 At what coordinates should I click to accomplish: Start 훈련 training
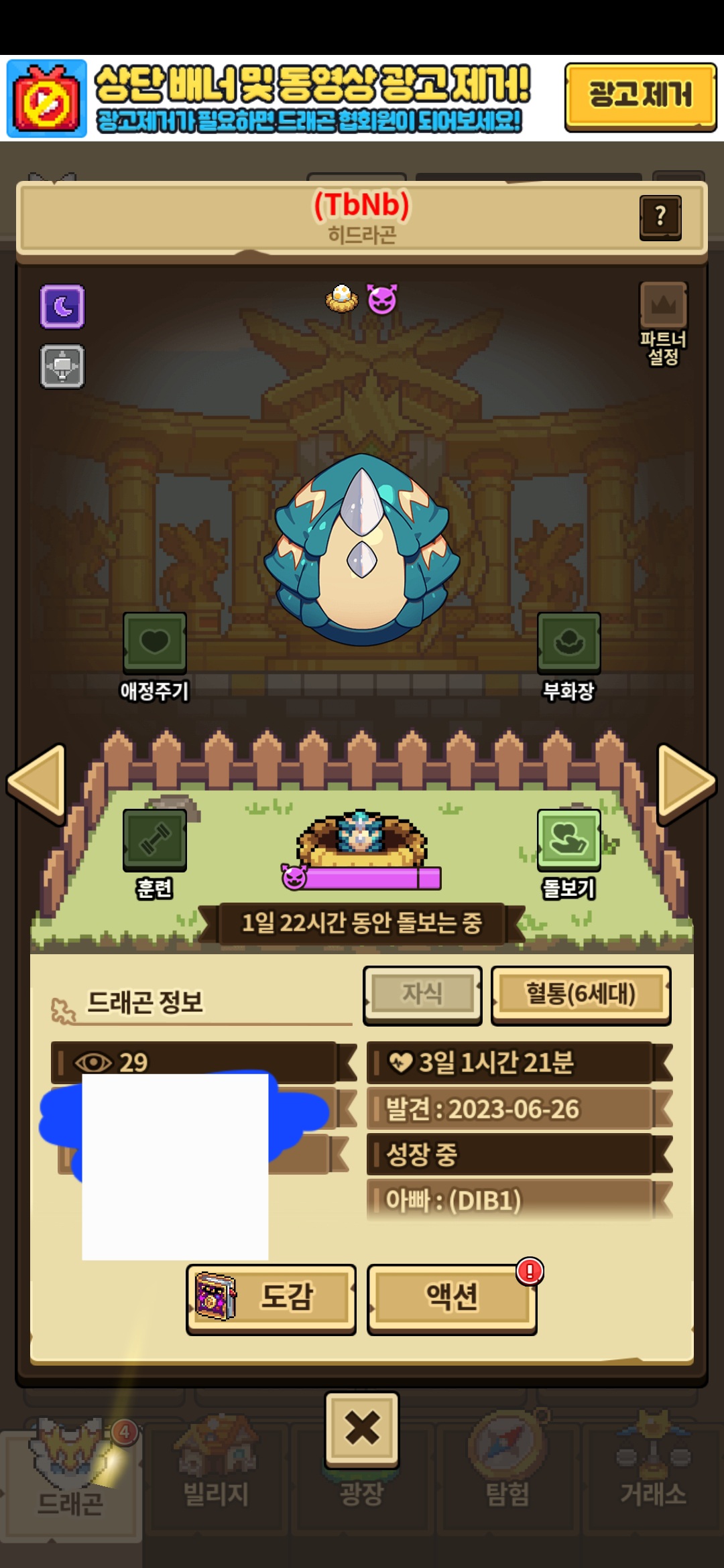[154, 840]
